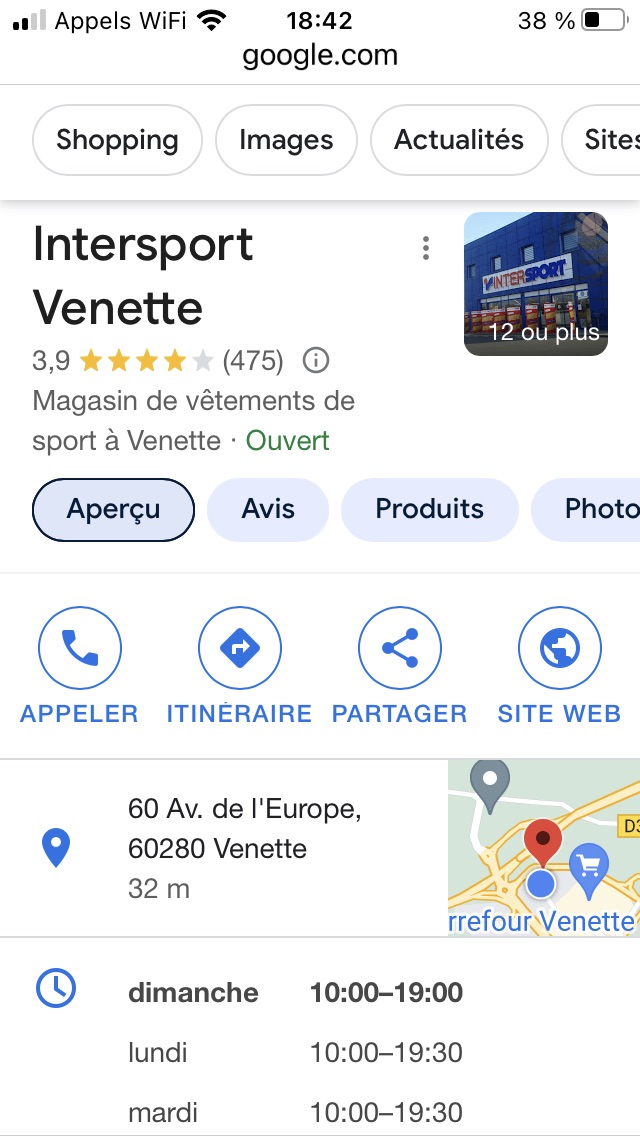Viewport: 640px width, 1136px height.
Task: Select the Shopping search filter
Action: [117, 140]
